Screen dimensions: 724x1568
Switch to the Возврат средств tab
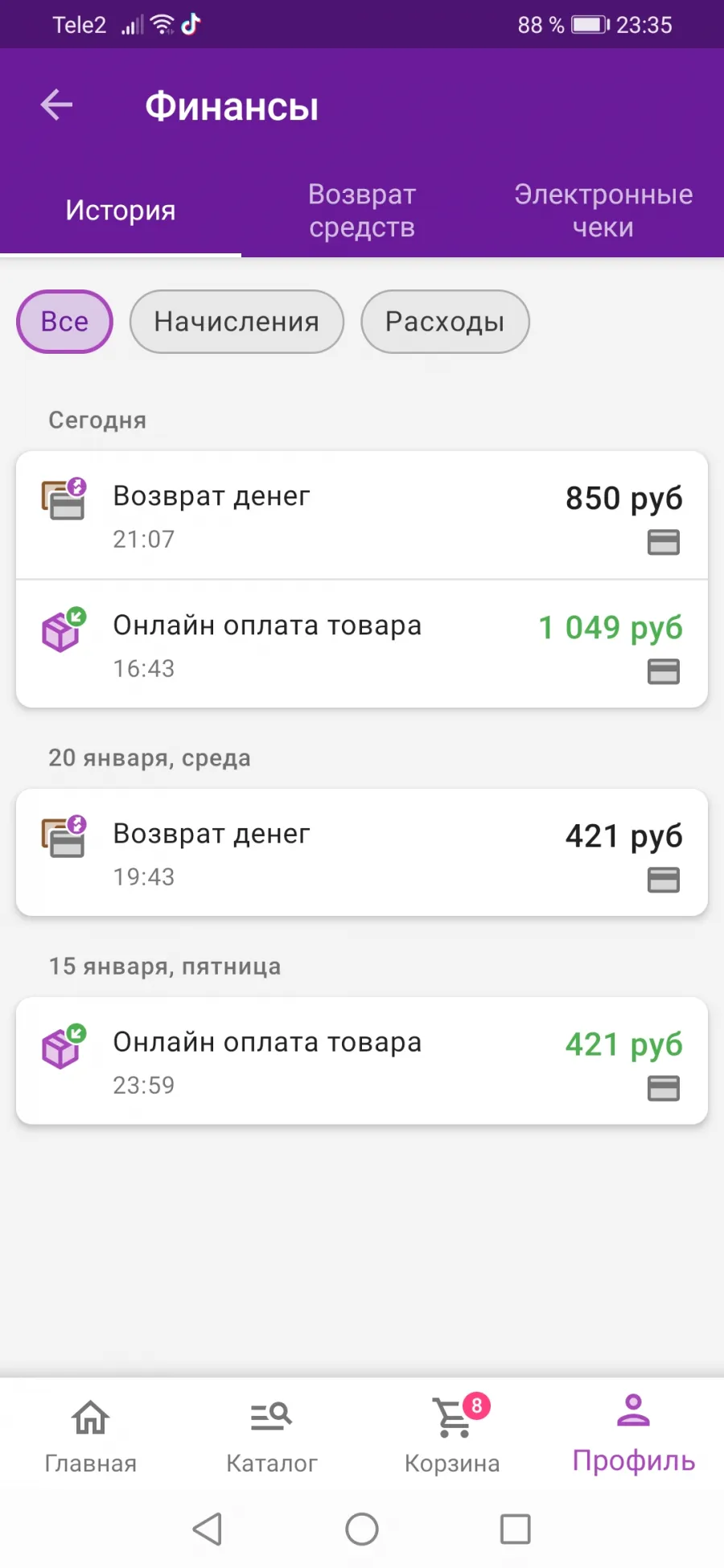point(362,211)
